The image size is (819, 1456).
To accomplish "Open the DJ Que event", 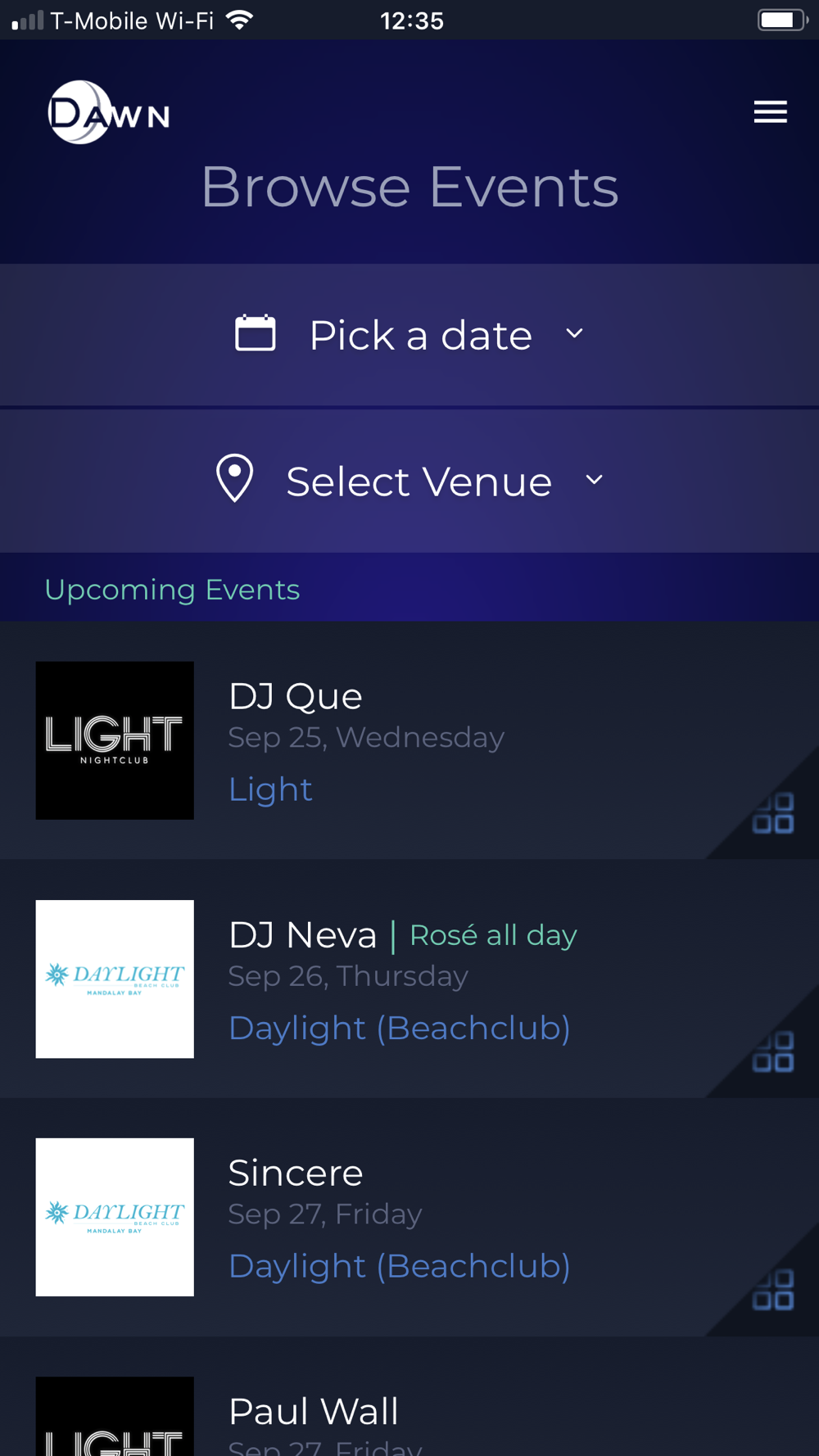I will point(409,740).
